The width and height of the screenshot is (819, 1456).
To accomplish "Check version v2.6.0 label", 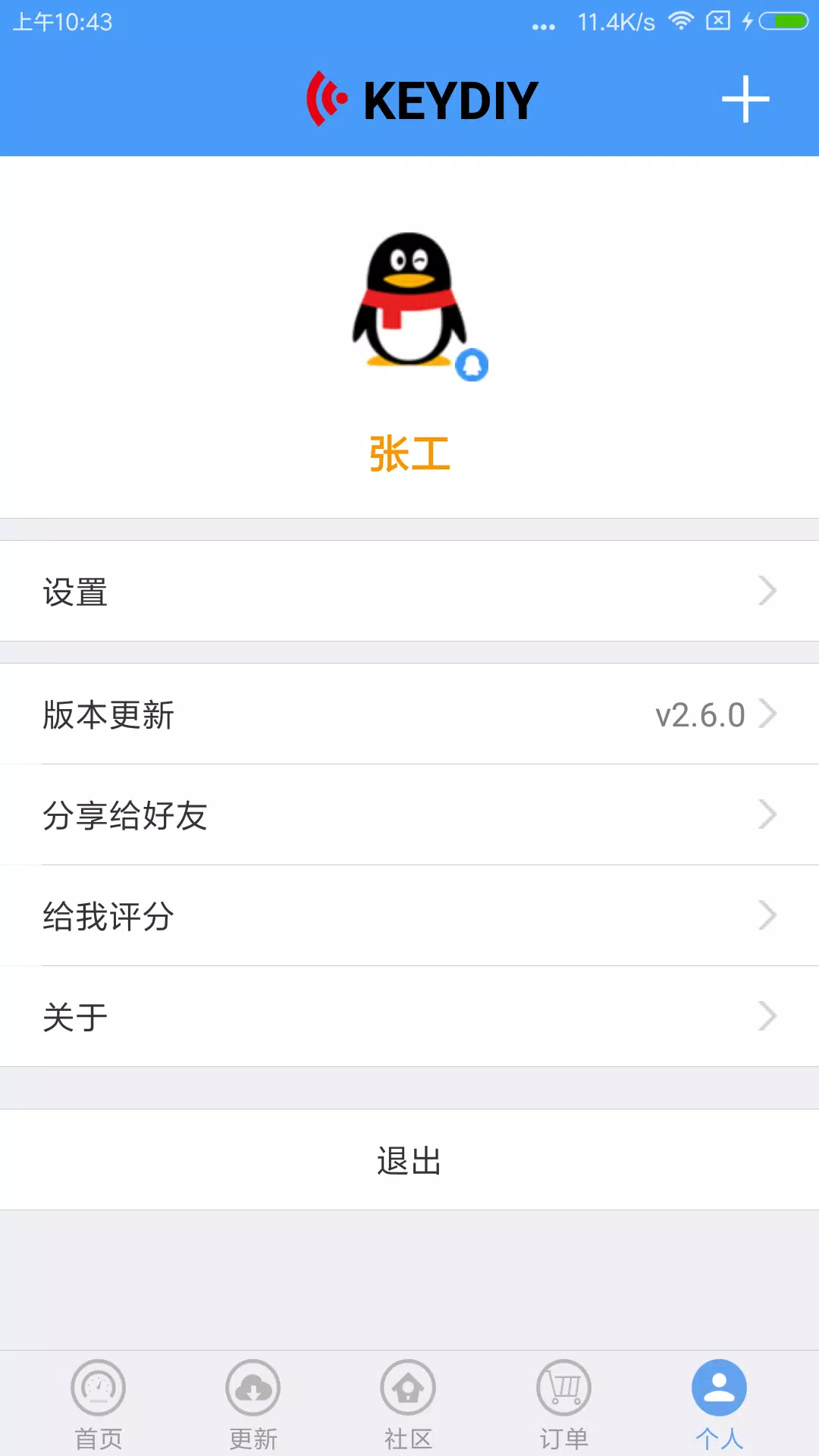I will click(698, 714).
